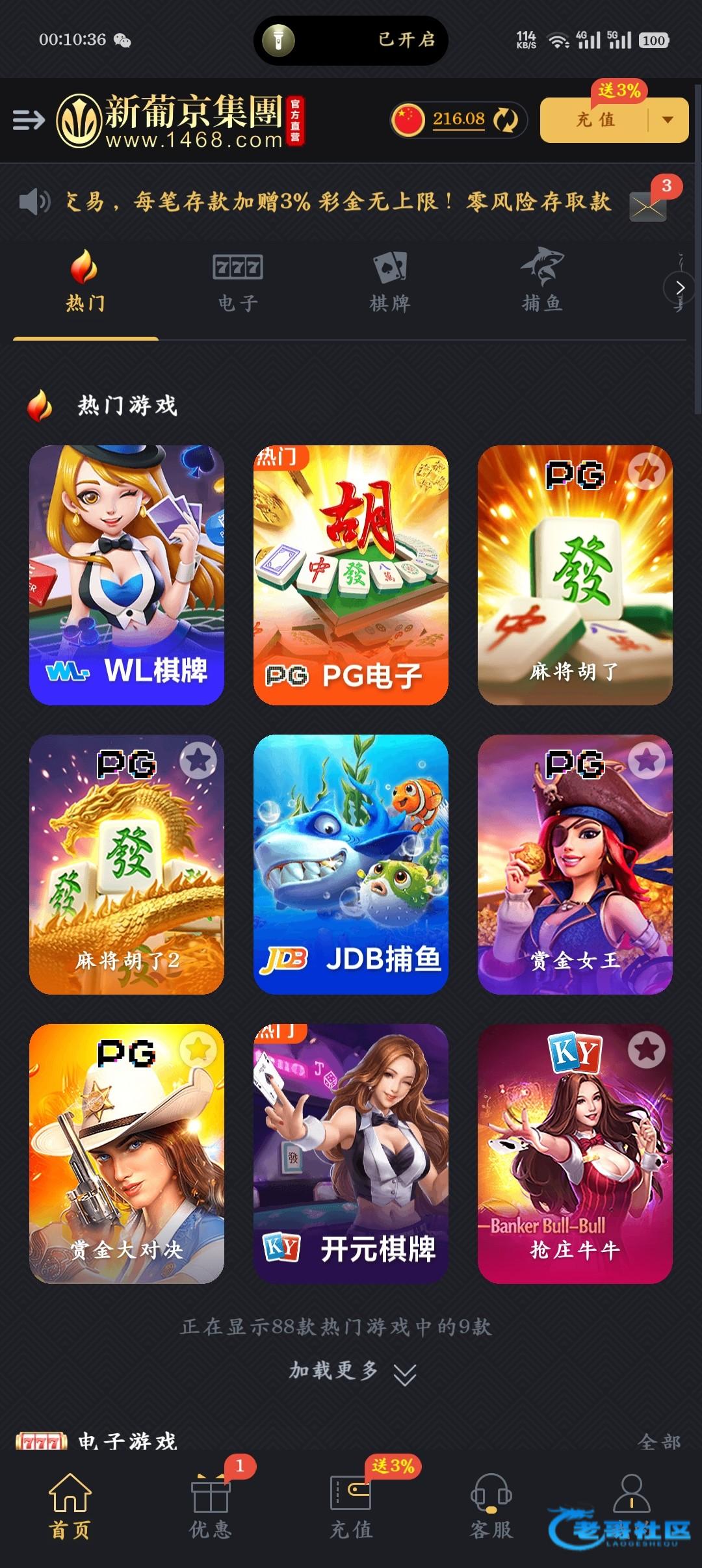Expand the dropdown arrow beside 充值
The height and width of the screenshot is (1568, 702).
click(668, 120)
